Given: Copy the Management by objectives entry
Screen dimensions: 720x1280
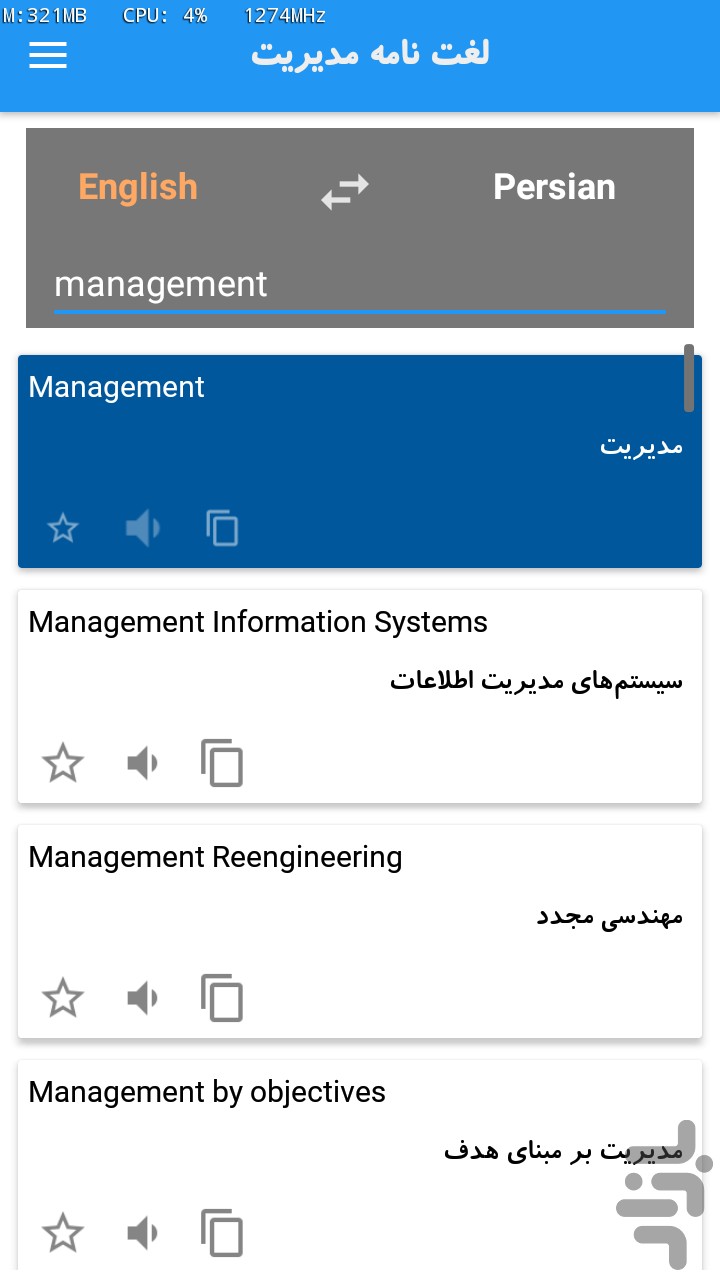Looking at the screenshot, I should [x=222, y=1233].
